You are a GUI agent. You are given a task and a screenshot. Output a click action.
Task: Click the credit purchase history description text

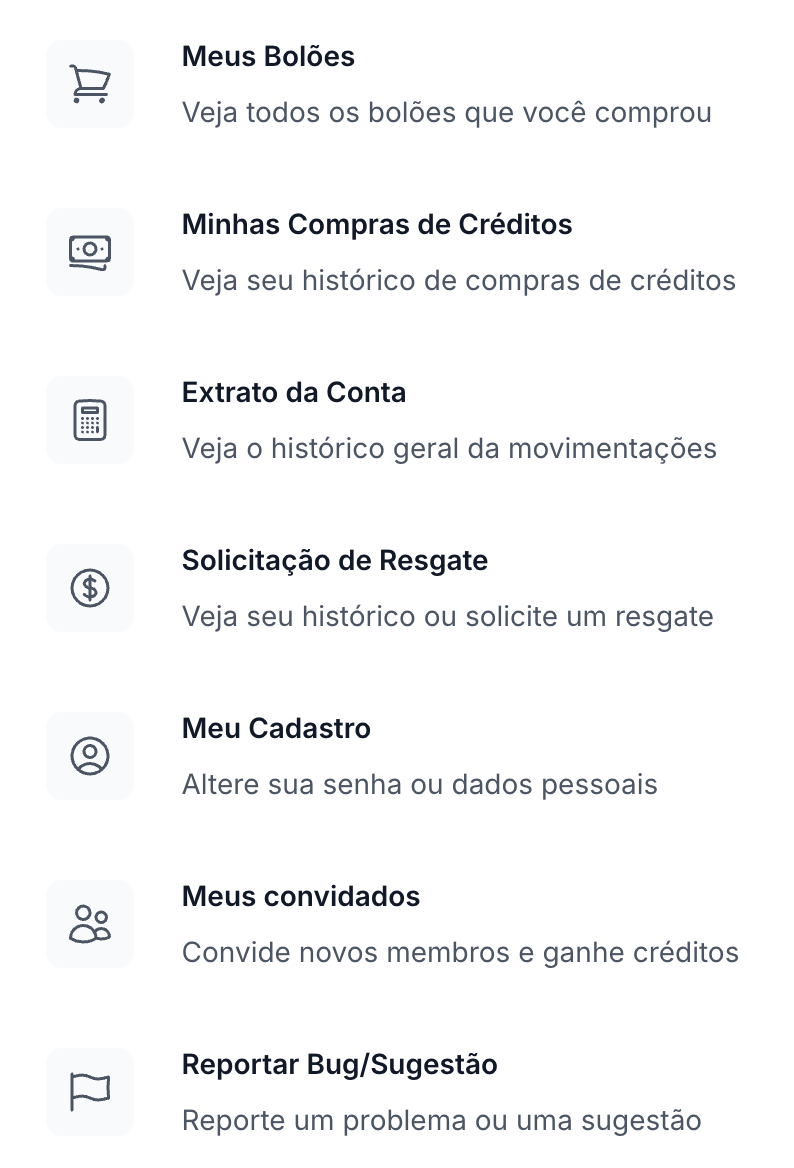pos(459,281)
